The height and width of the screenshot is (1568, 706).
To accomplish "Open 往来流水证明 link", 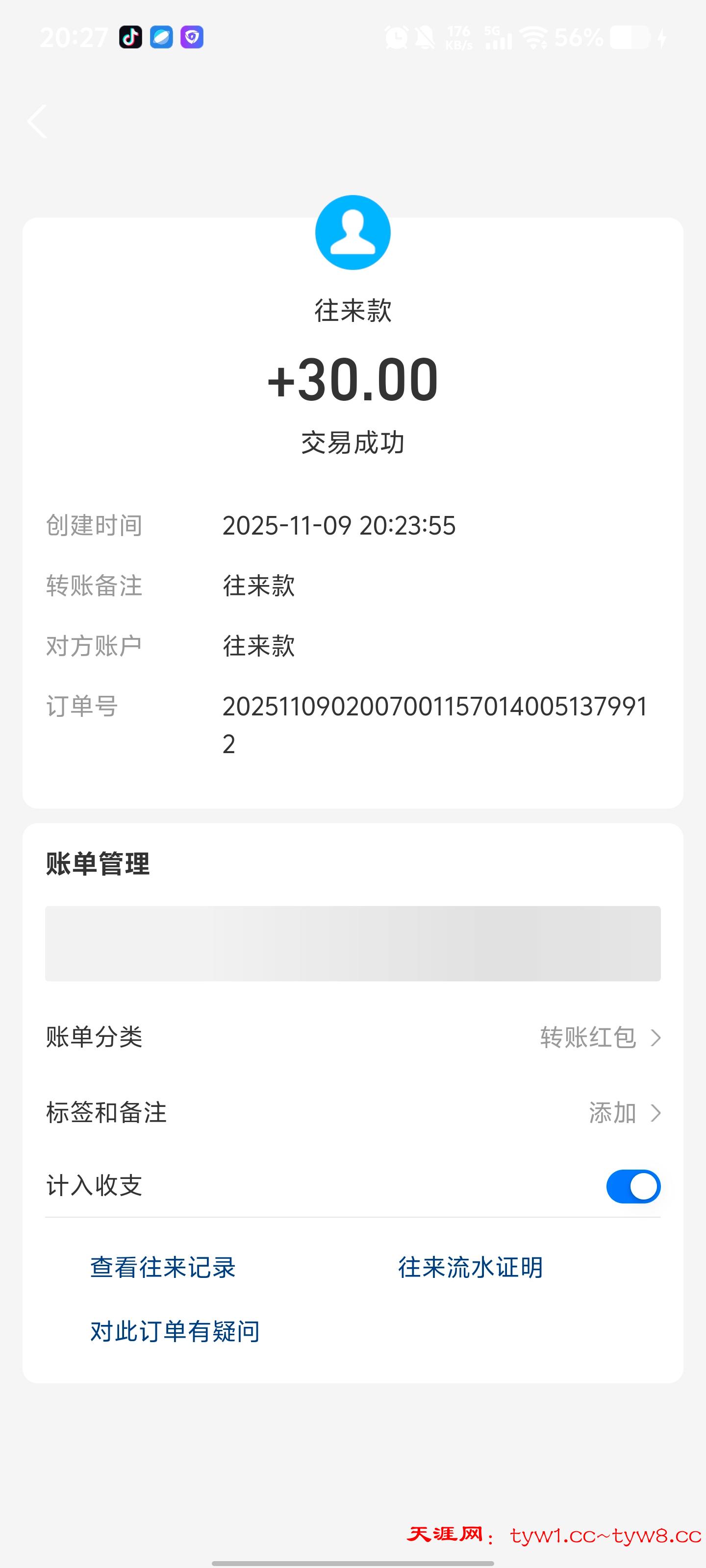I will (x=470, y=1268).
